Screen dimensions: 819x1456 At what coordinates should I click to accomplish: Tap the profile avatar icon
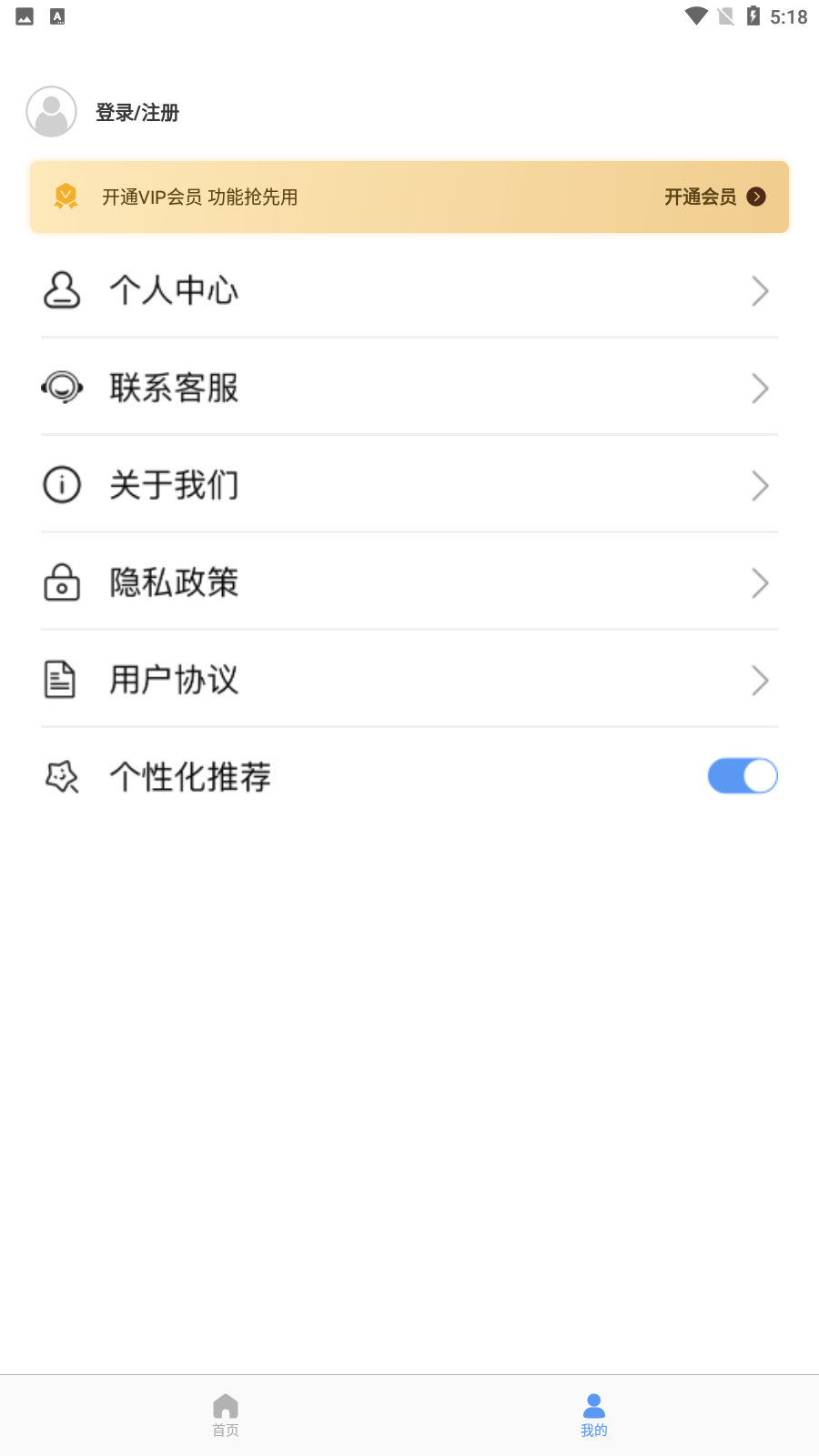pos(50,111)
